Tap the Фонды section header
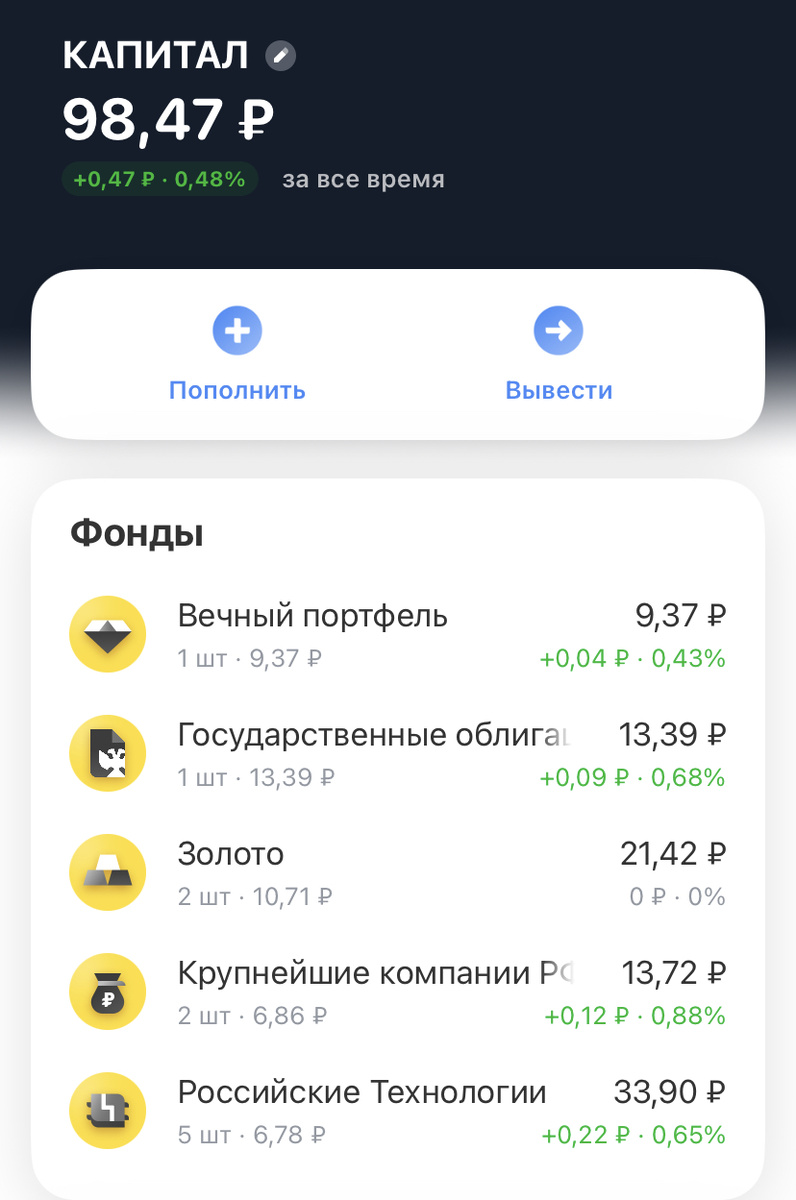This screenshot has width=796, height=1200. click(135, 533)
